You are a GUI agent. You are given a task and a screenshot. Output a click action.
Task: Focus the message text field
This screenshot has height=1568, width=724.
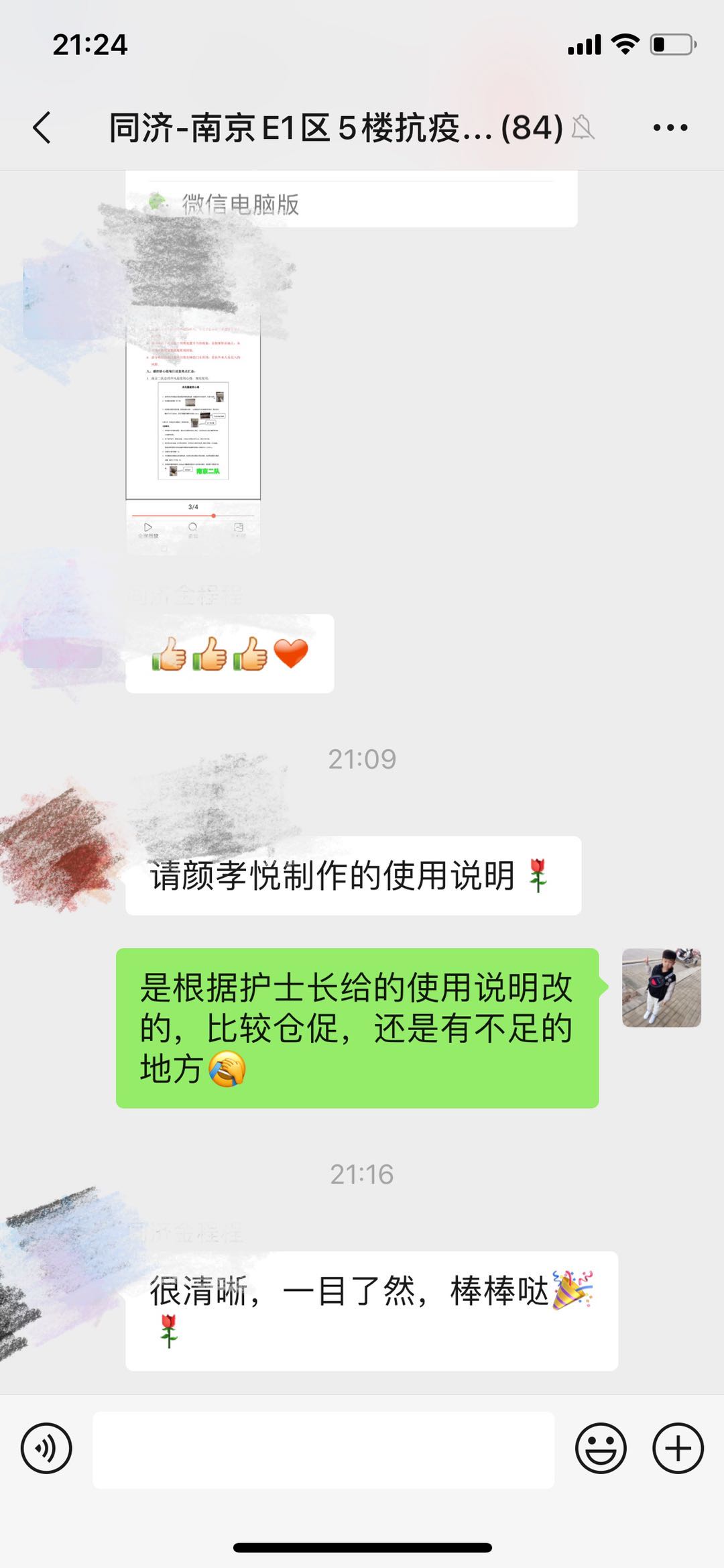[x=323, y=1449]
